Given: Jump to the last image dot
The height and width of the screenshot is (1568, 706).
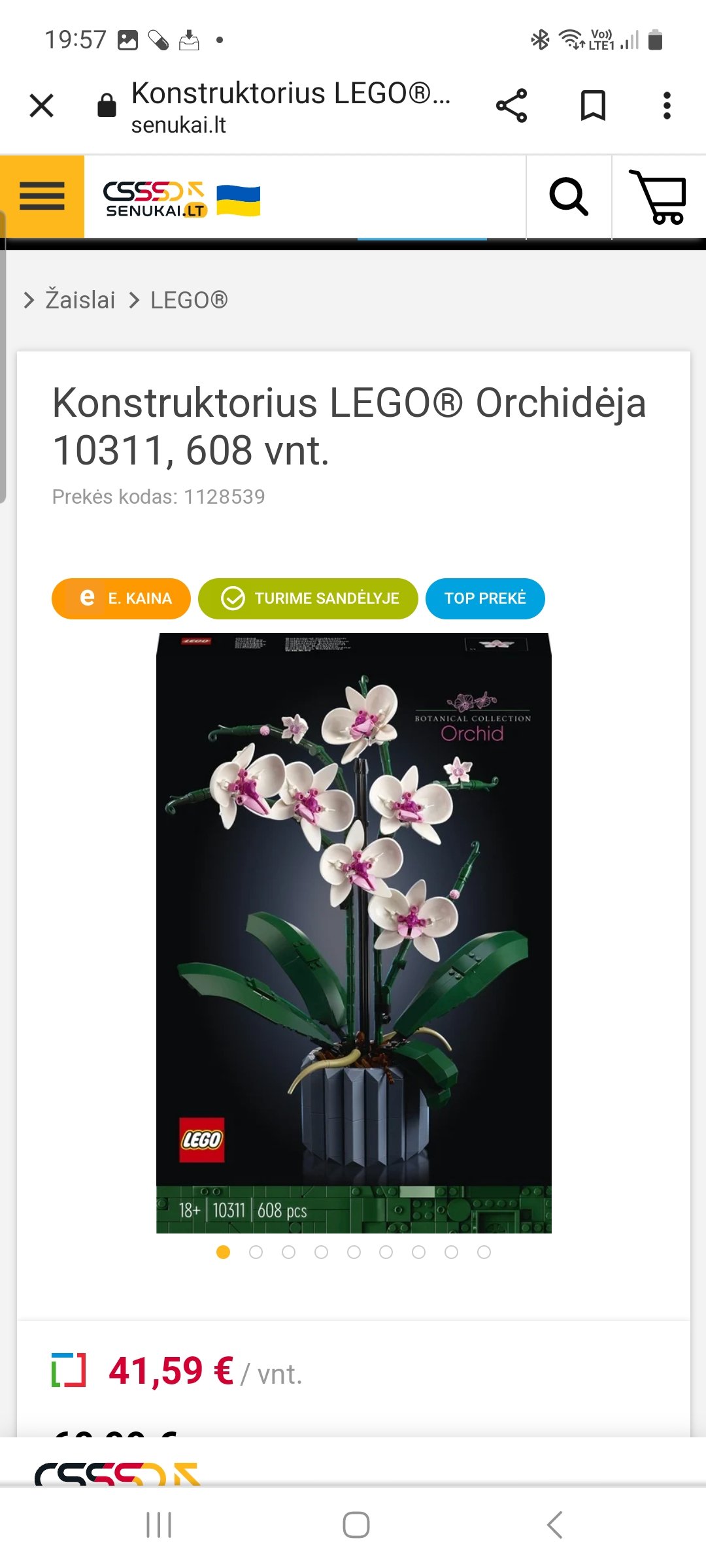Looking at the screenshot, I should [484, 1252].
